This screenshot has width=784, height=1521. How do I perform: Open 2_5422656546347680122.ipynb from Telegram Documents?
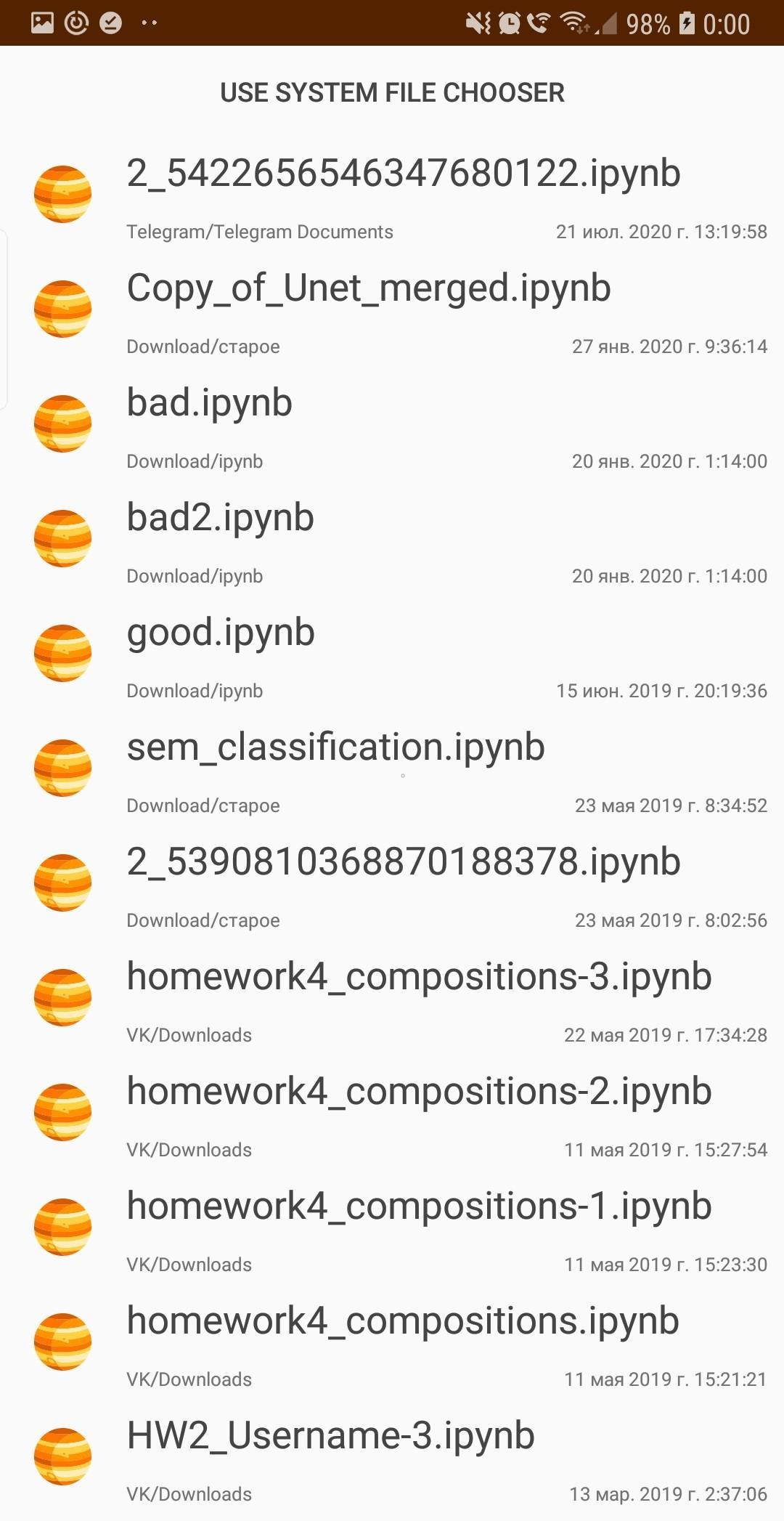[392, 195]
